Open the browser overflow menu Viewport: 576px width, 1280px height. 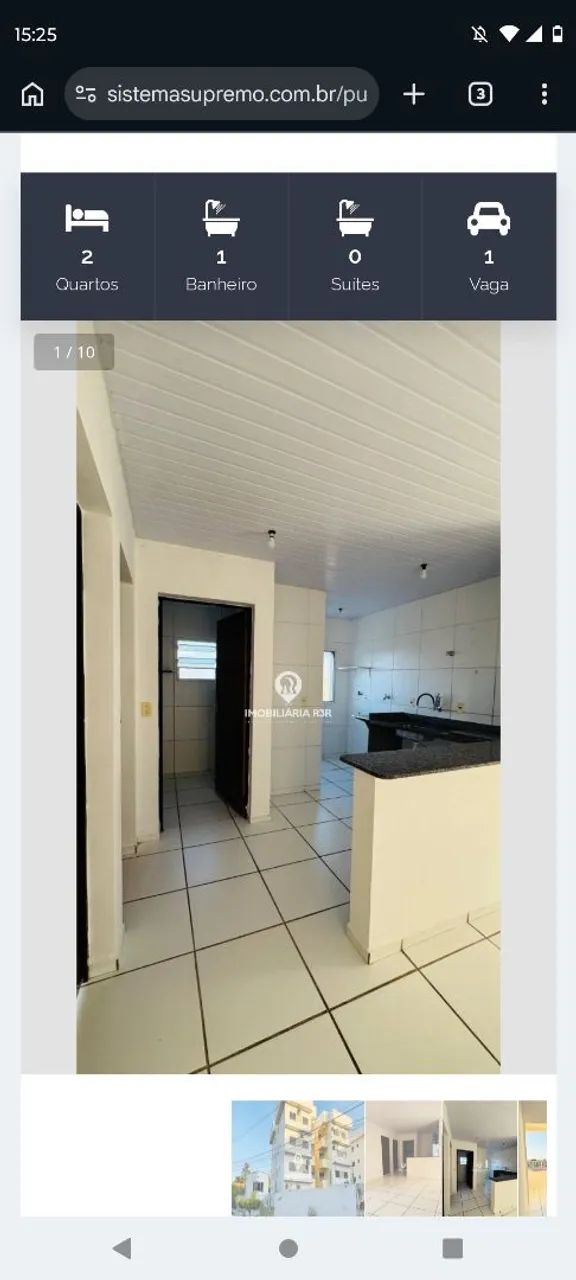click(x=544, y=95)
